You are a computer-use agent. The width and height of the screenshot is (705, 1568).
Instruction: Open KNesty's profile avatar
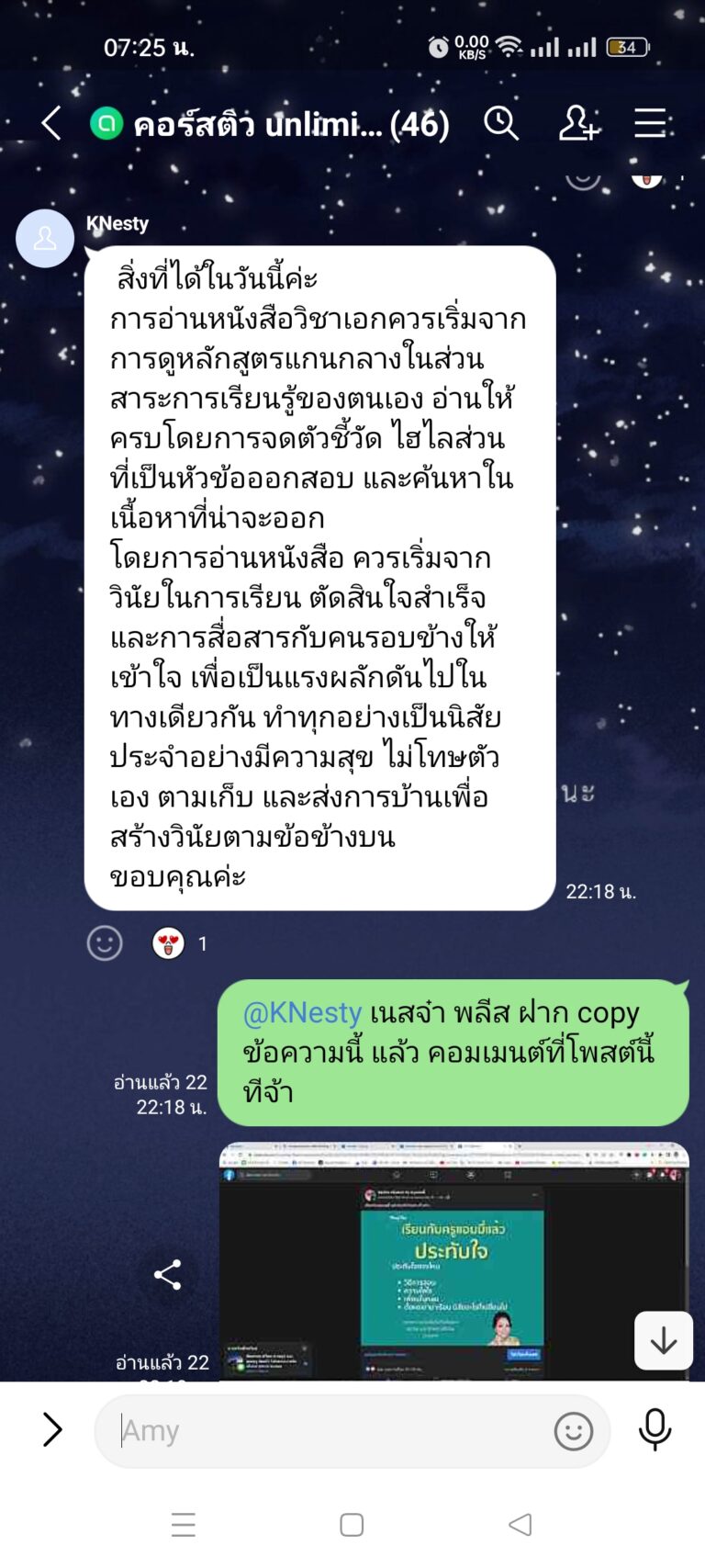tap(45, 239)
